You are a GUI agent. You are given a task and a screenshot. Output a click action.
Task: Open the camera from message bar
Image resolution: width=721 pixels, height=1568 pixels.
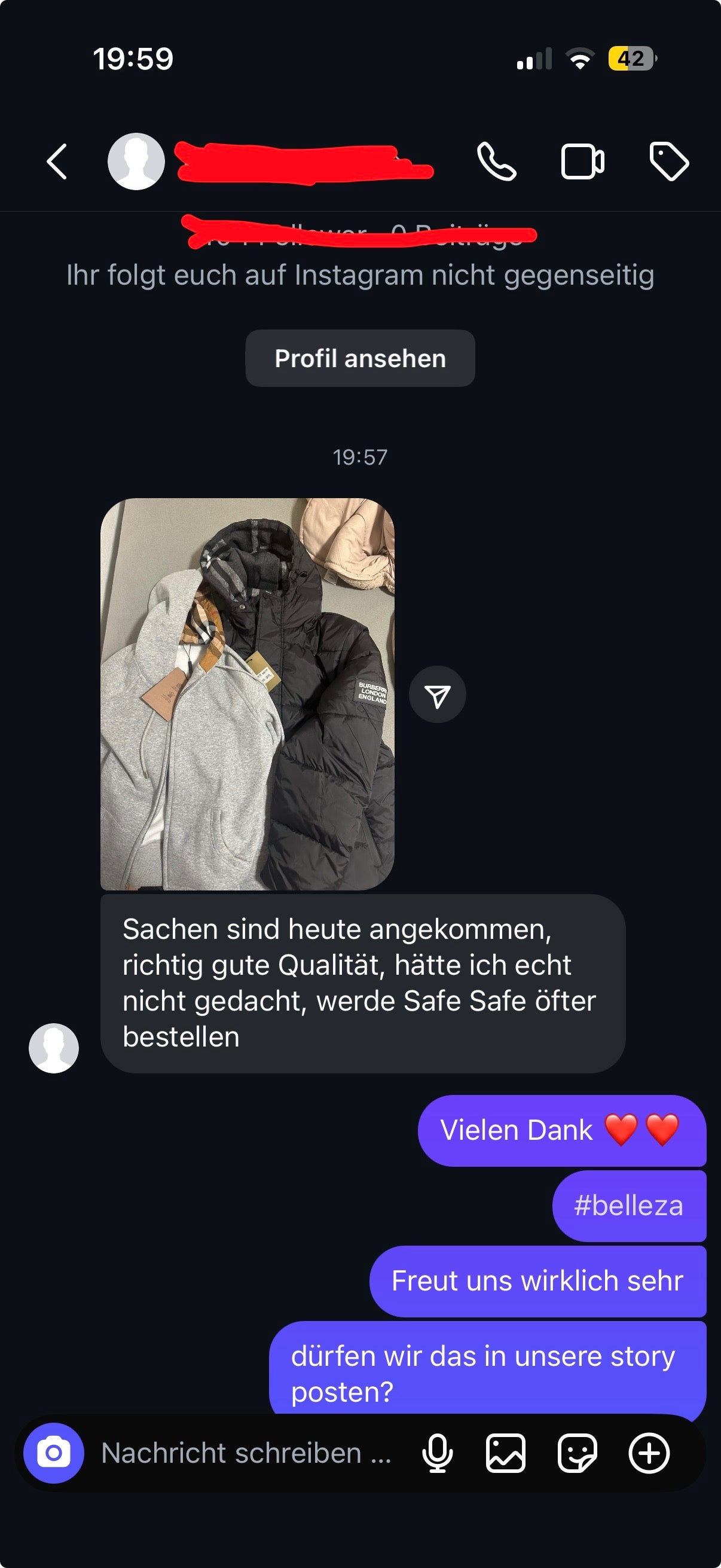click(x=54, y=1453)
